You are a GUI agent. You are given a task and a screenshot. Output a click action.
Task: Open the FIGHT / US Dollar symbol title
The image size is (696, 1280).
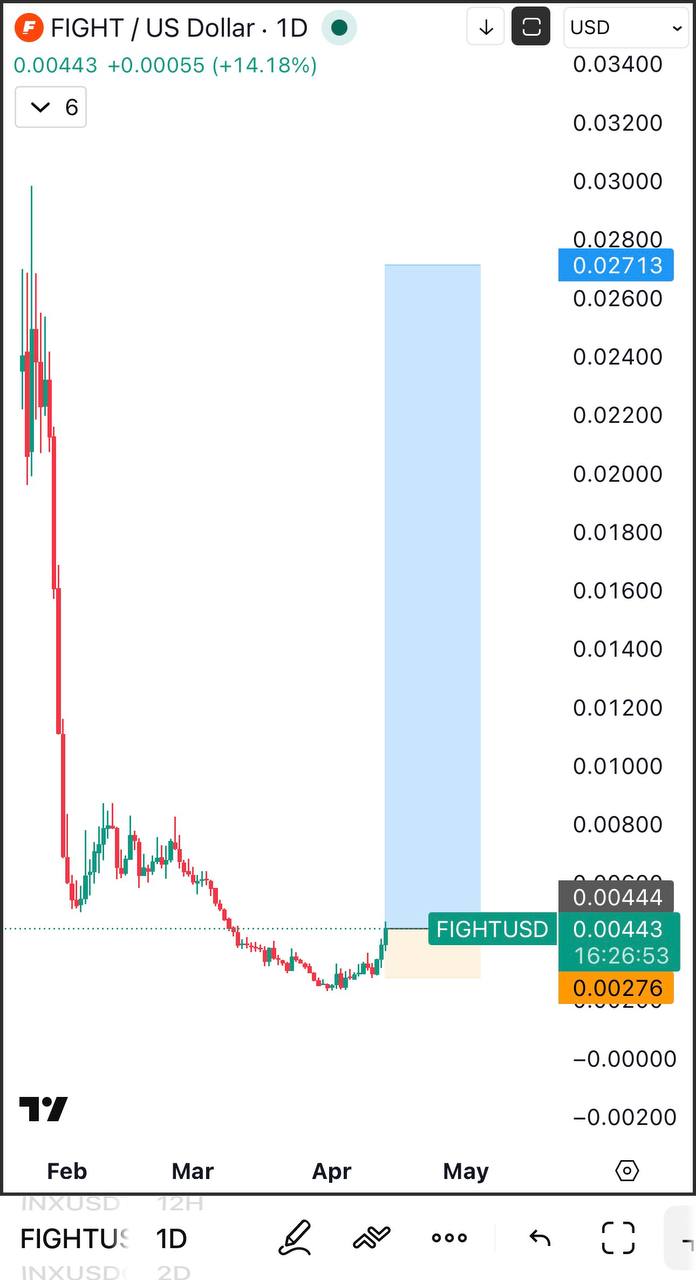click(x=166, y=28)
